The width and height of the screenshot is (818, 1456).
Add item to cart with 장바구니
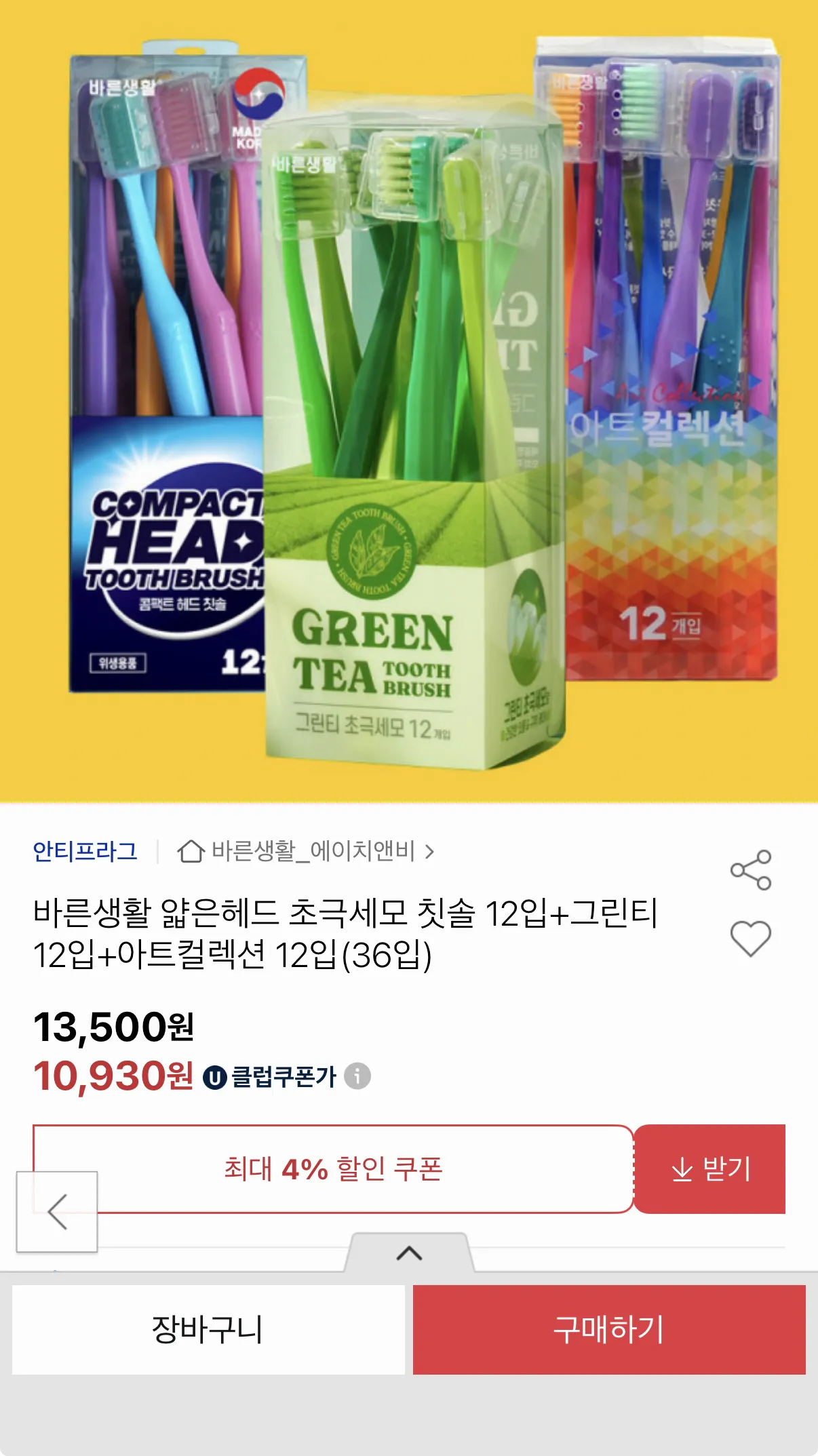click(x=208, y=1329)
